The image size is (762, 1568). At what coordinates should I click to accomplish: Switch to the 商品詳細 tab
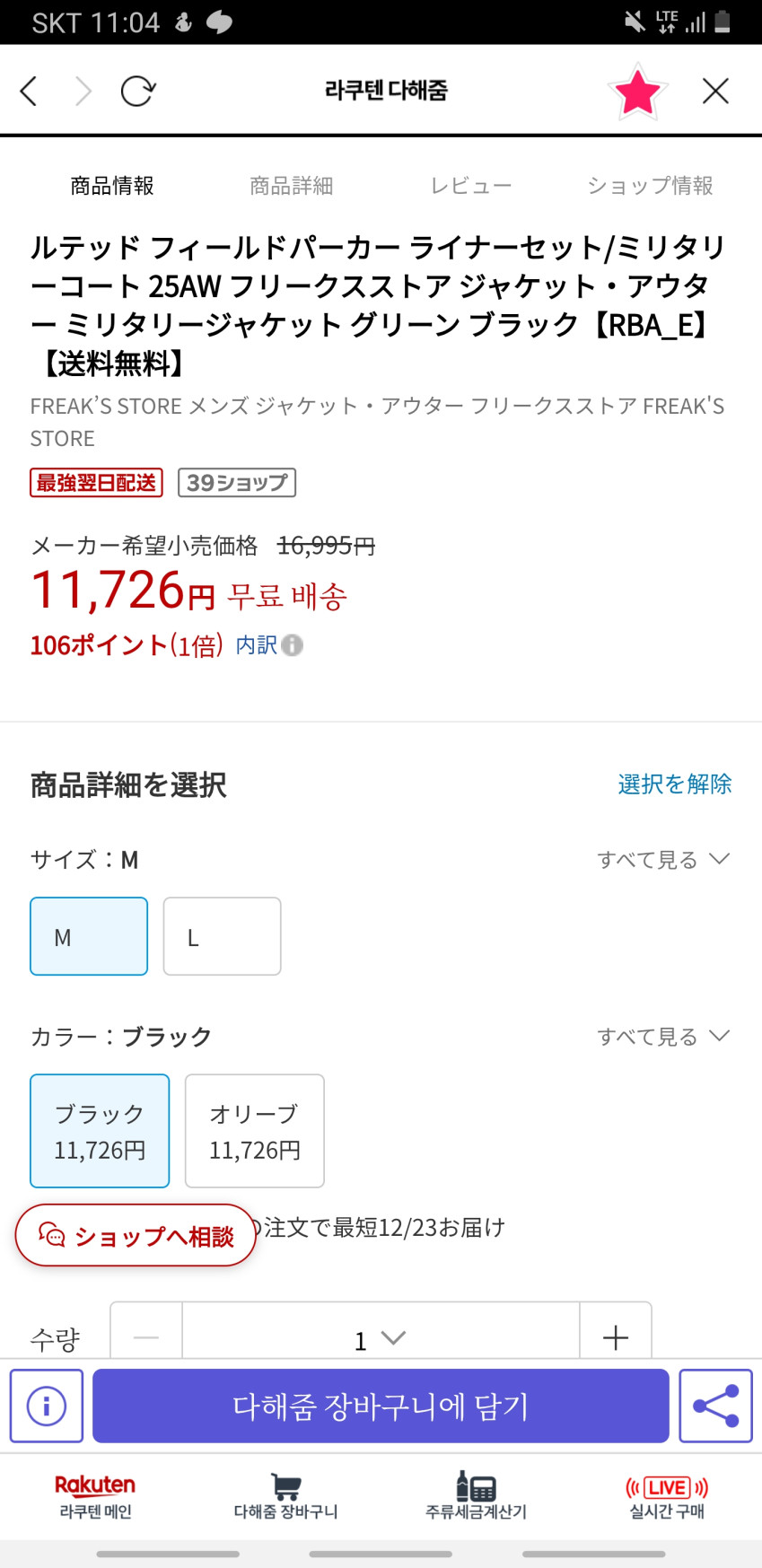pyautogui.click(x=291, y=186)
